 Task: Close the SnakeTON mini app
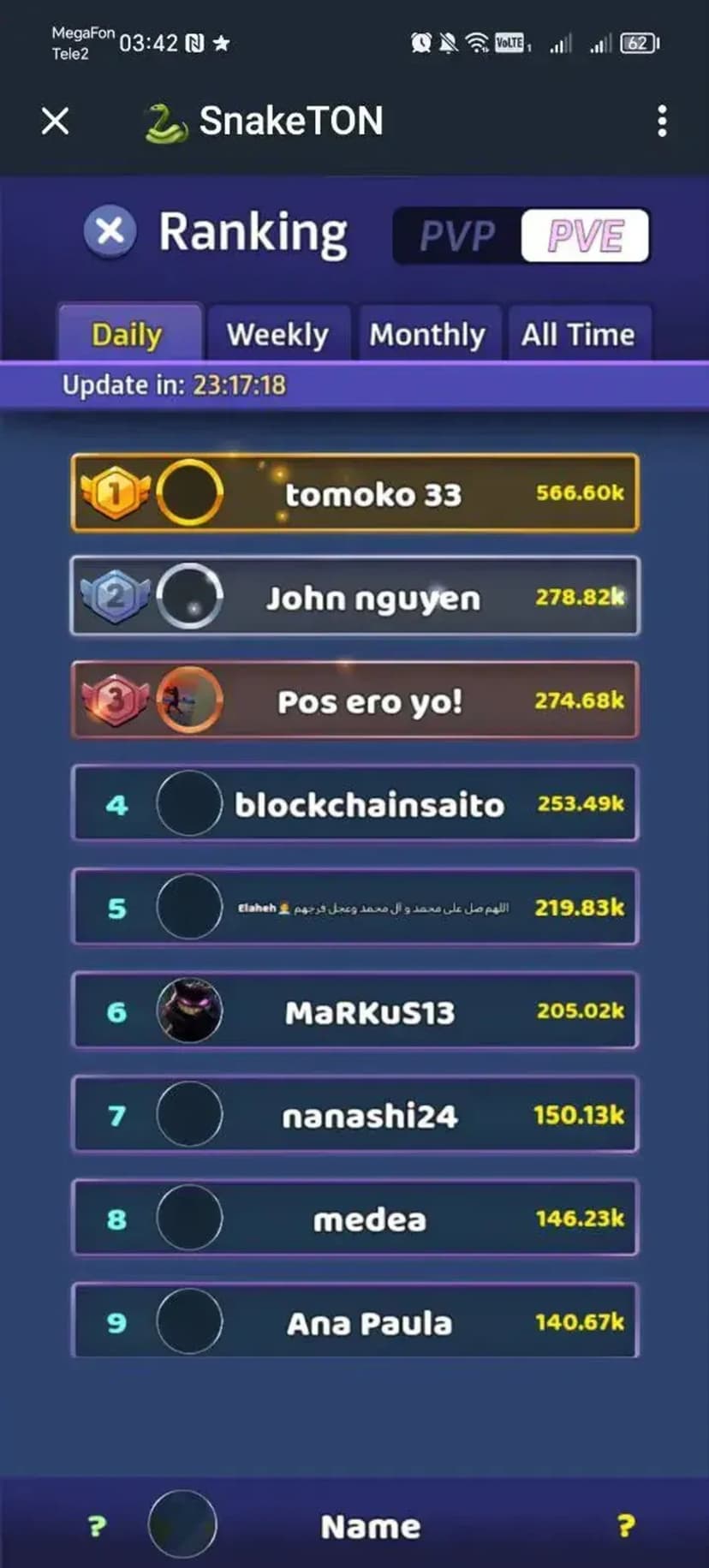56,121
